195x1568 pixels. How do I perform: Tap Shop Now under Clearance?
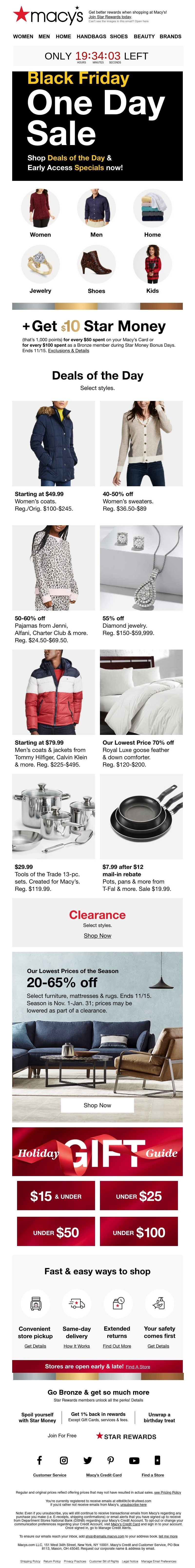coord(97,935)
